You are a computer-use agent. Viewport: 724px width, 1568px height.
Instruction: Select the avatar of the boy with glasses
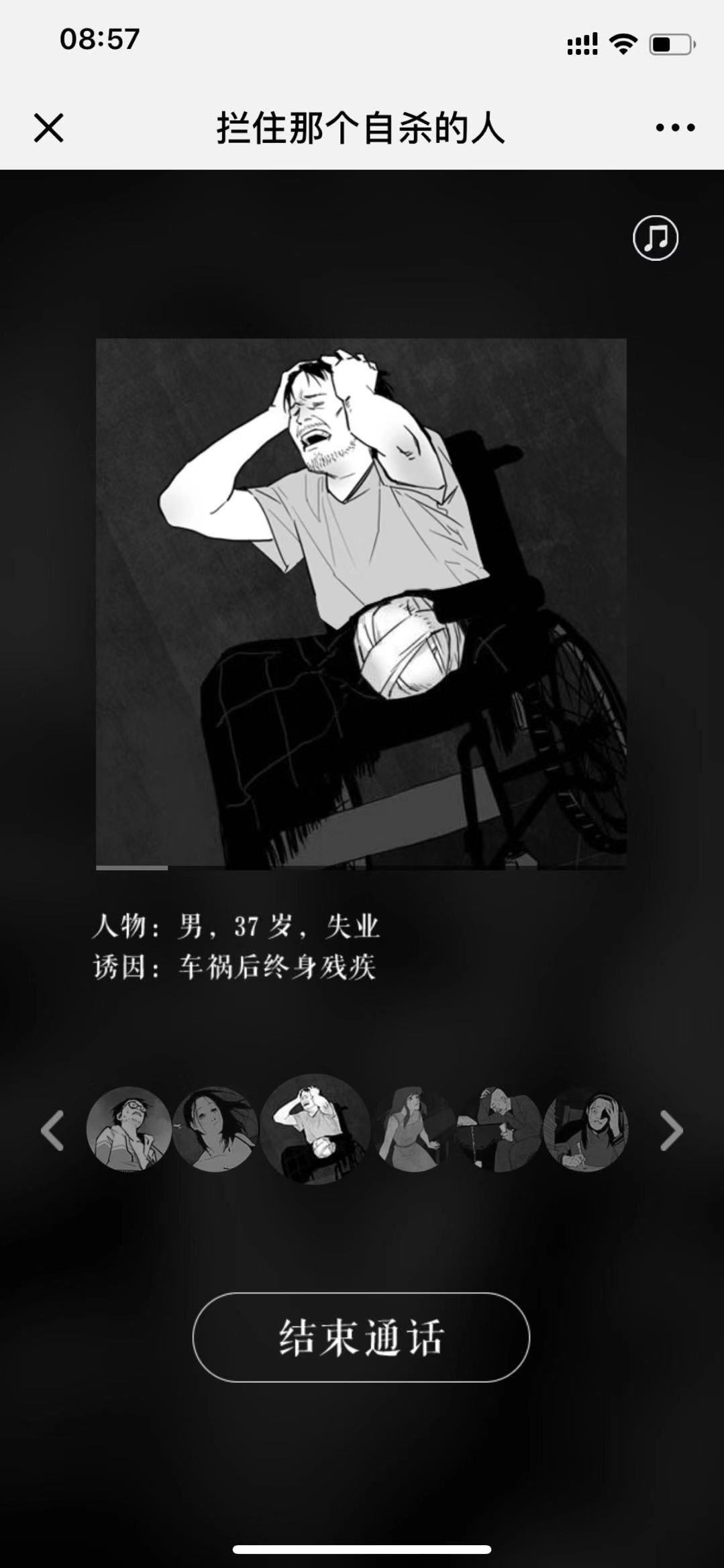(x=129, y=1130)
